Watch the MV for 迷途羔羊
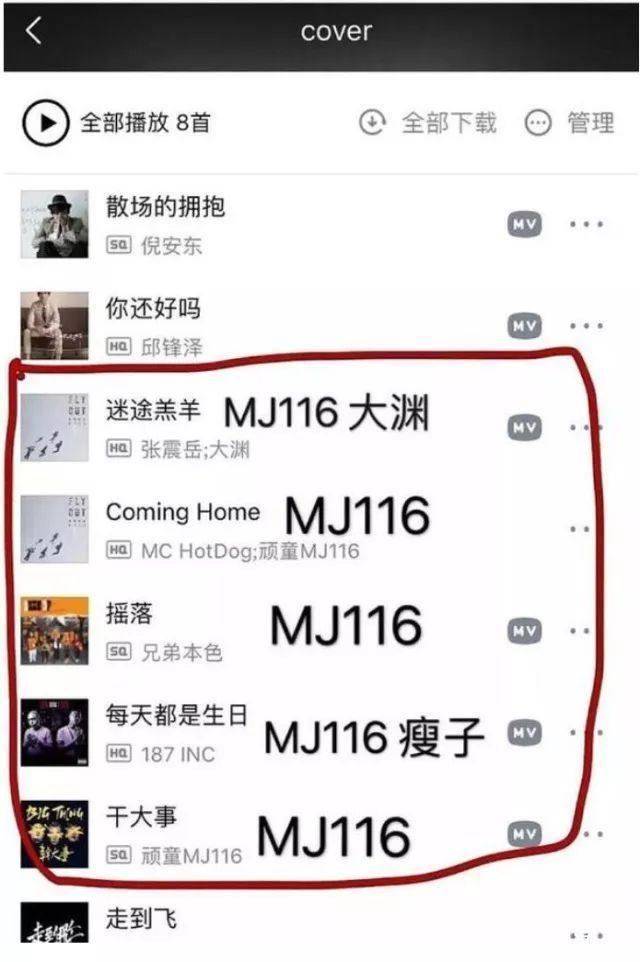 524,427
